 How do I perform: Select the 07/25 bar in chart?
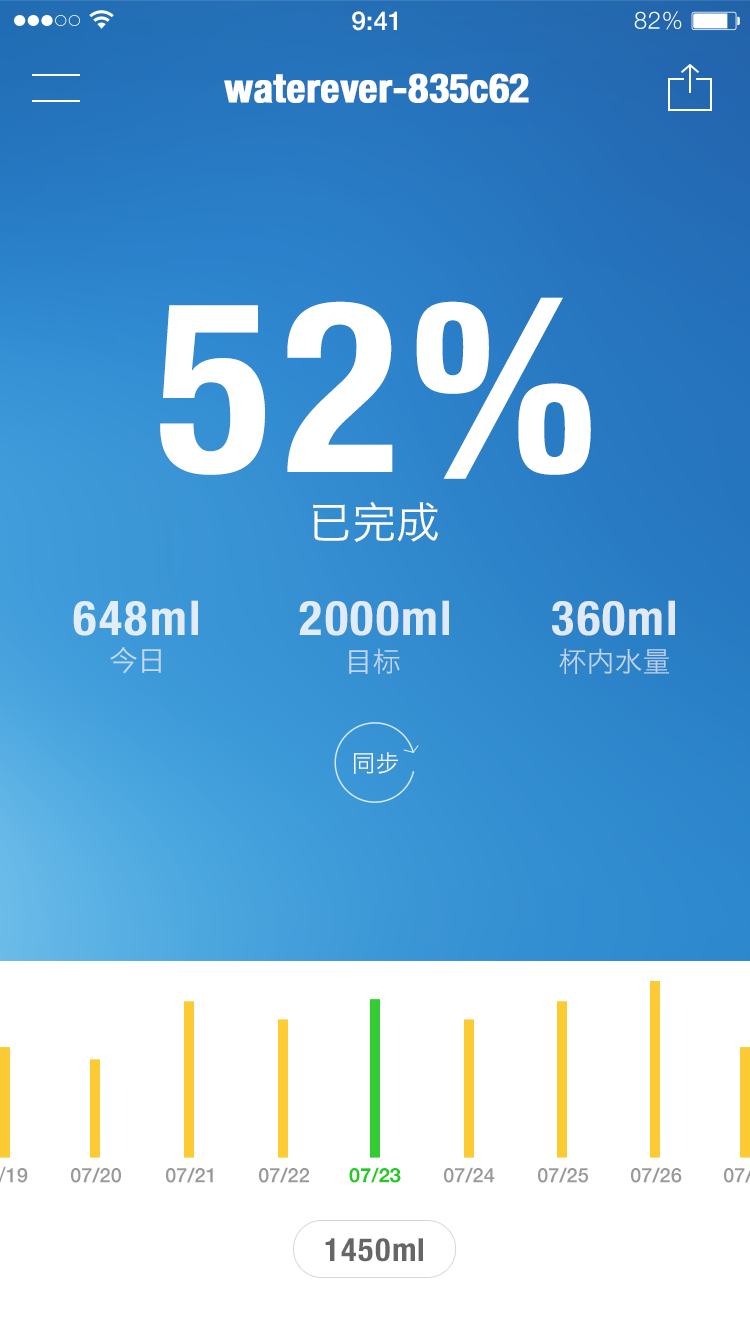point(562,1080)
